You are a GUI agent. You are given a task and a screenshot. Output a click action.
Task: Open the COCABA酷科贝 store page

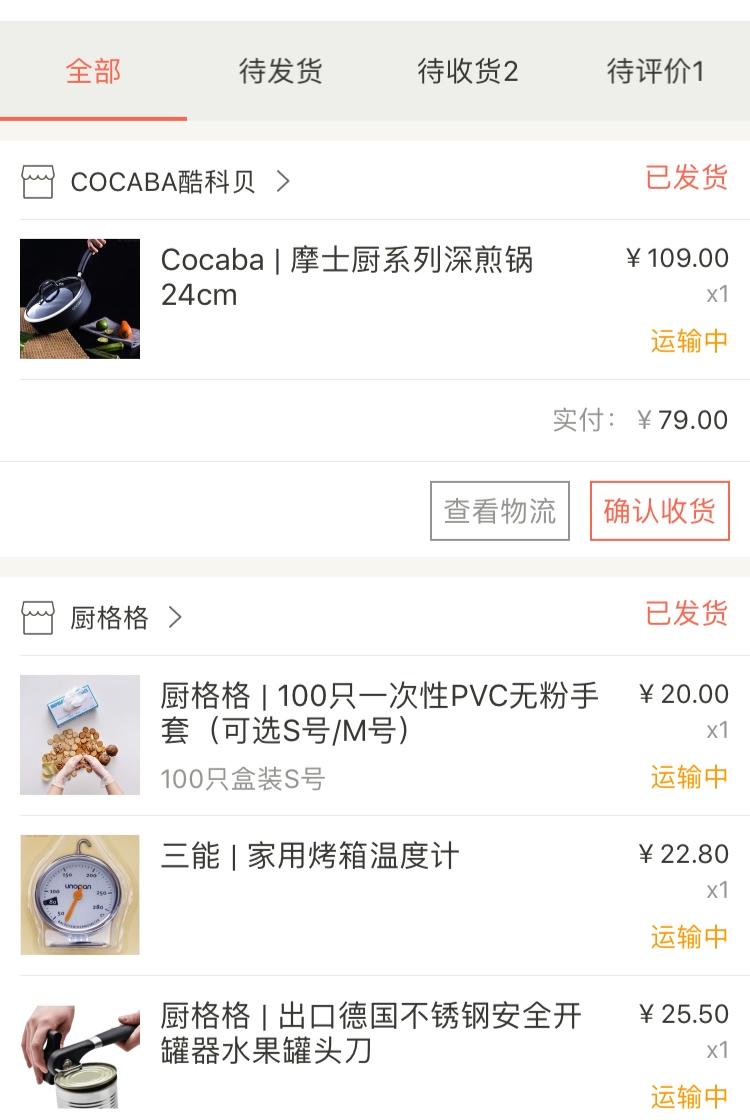(162, 182)
